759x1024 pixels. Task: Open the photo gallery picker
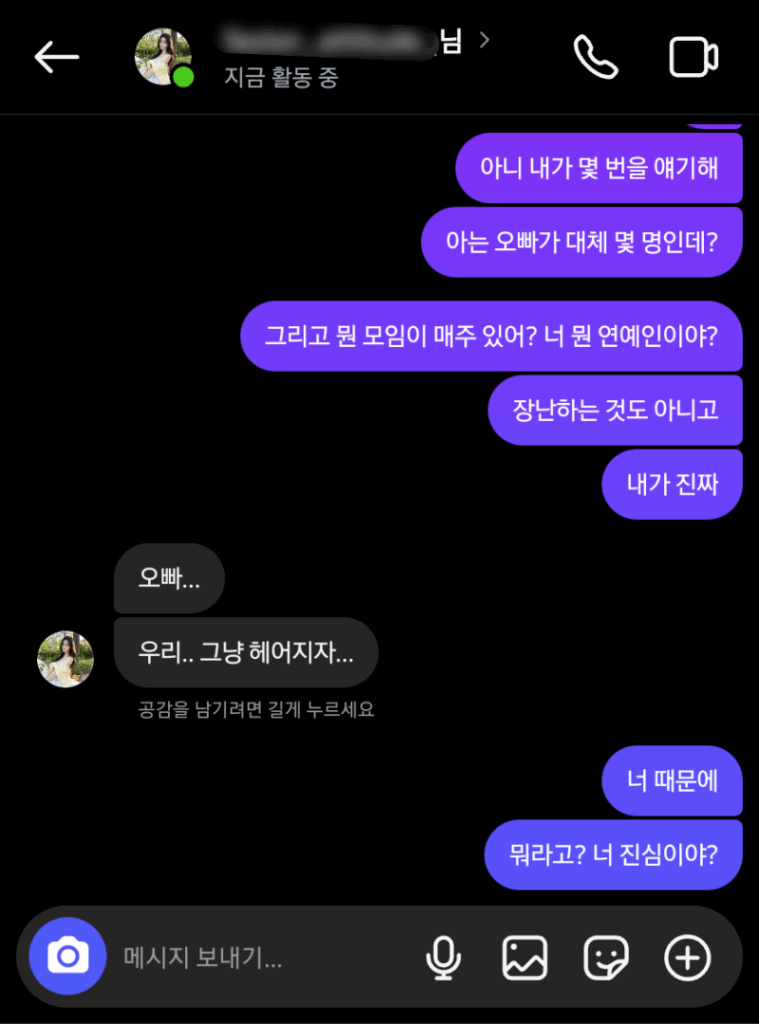click(x=524, y=958)
